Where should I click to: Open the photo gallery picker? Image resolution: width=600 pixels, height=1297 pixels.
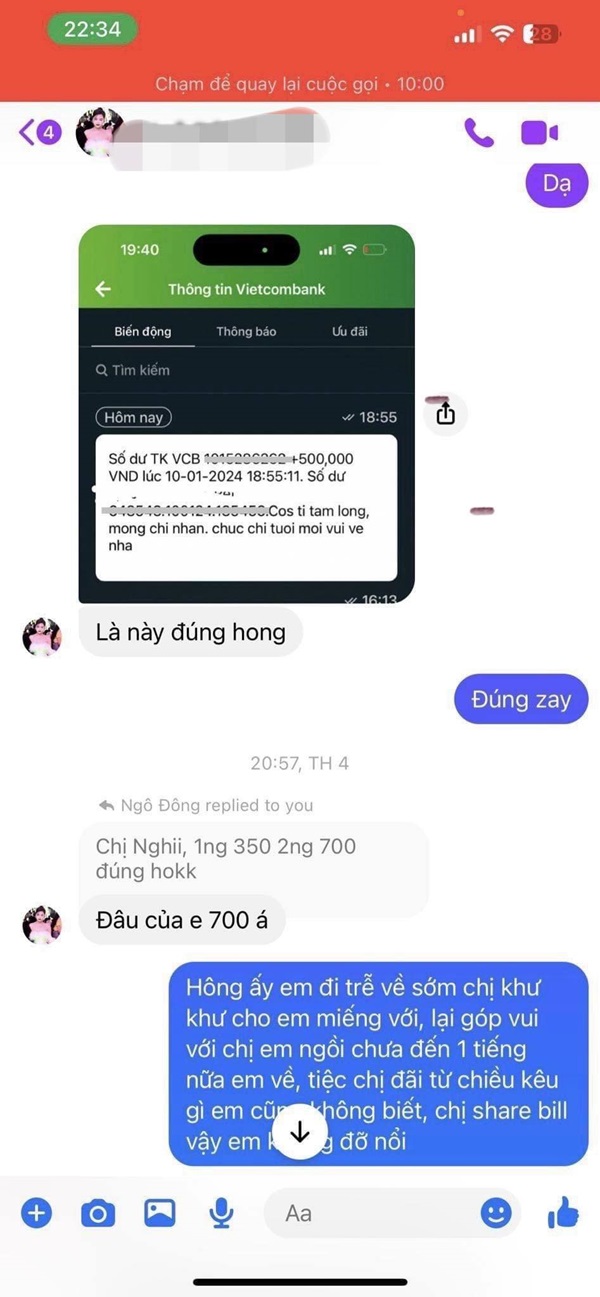point(160,1213)
